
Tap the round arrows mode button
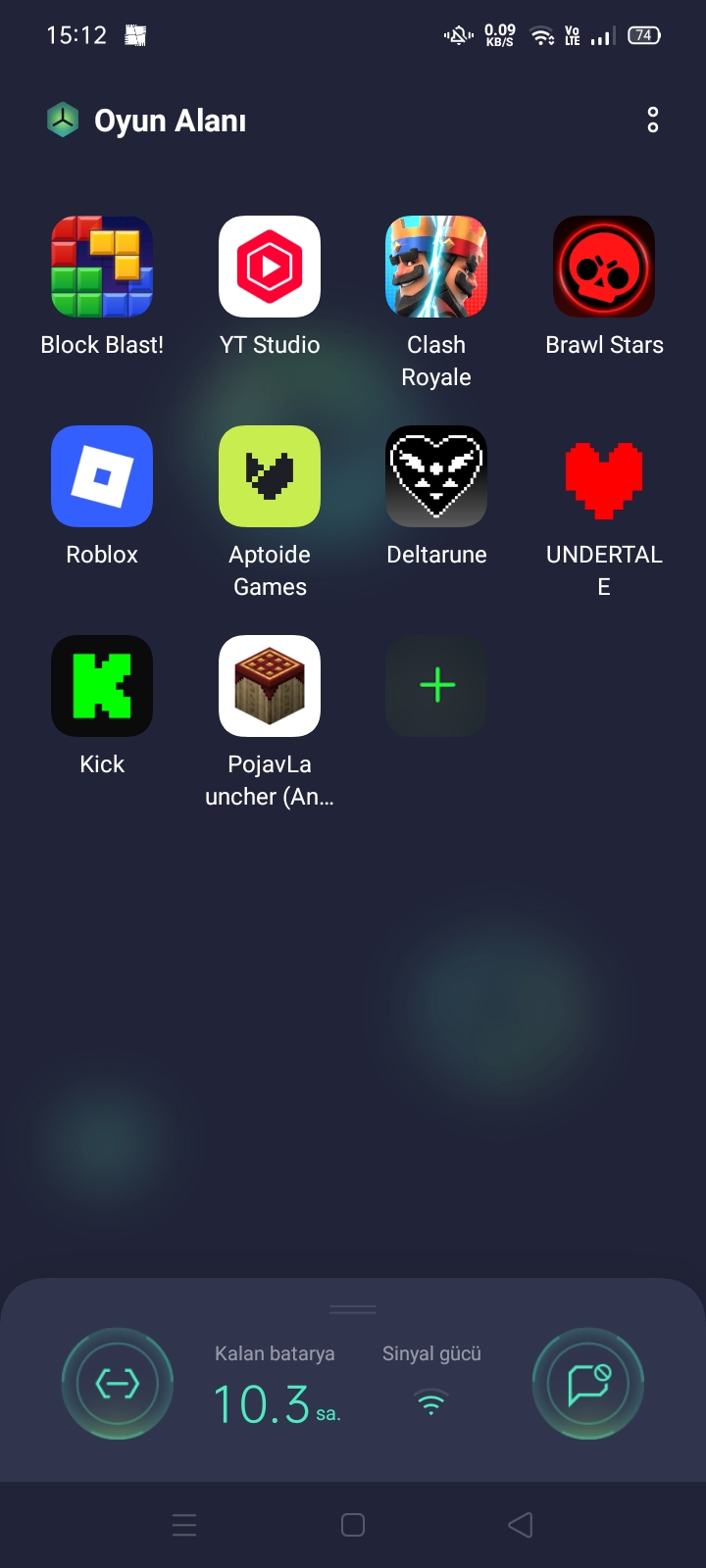[x=118, y=1384]
